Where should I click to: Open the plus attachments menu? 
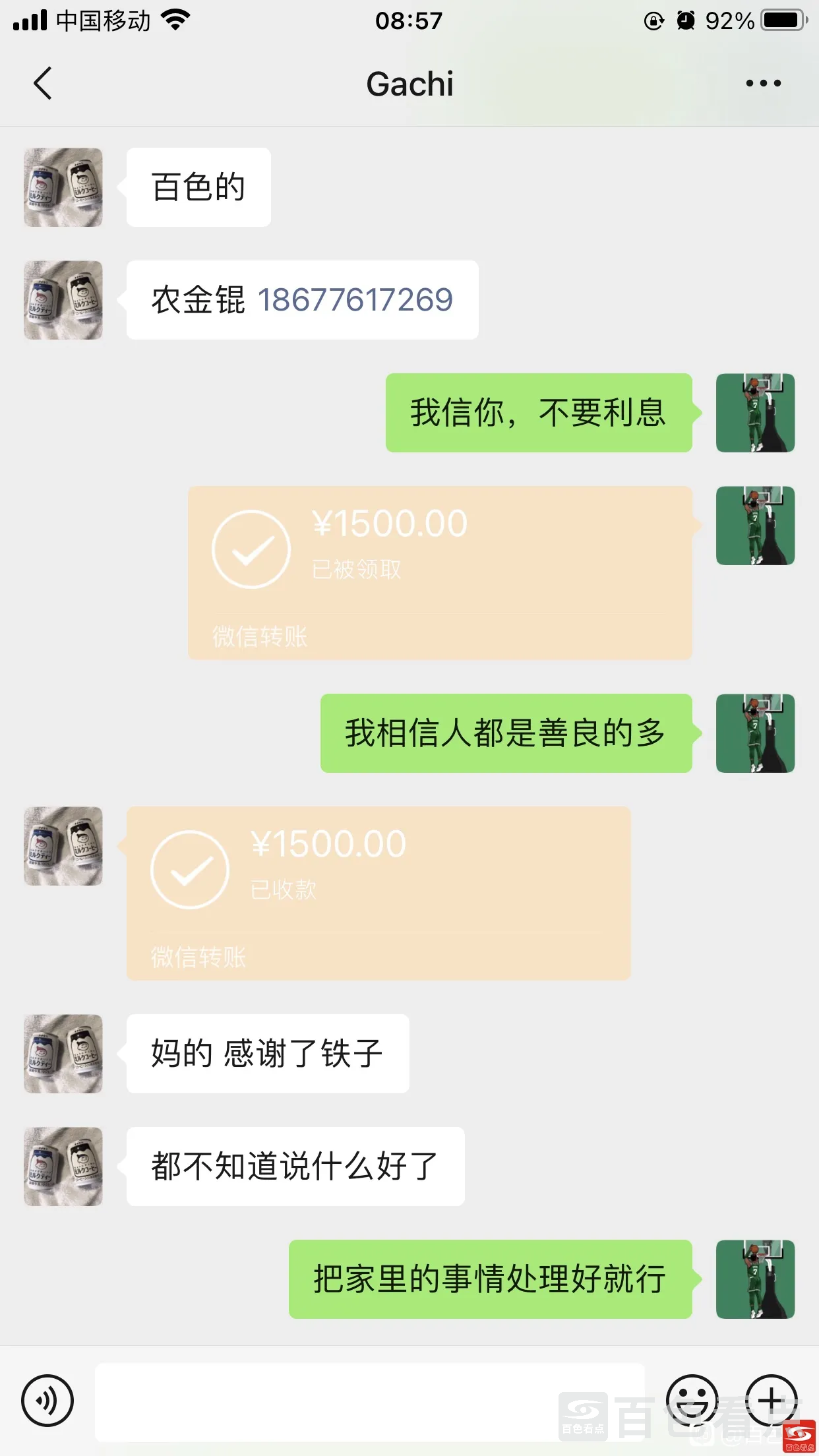[772, 1401]
